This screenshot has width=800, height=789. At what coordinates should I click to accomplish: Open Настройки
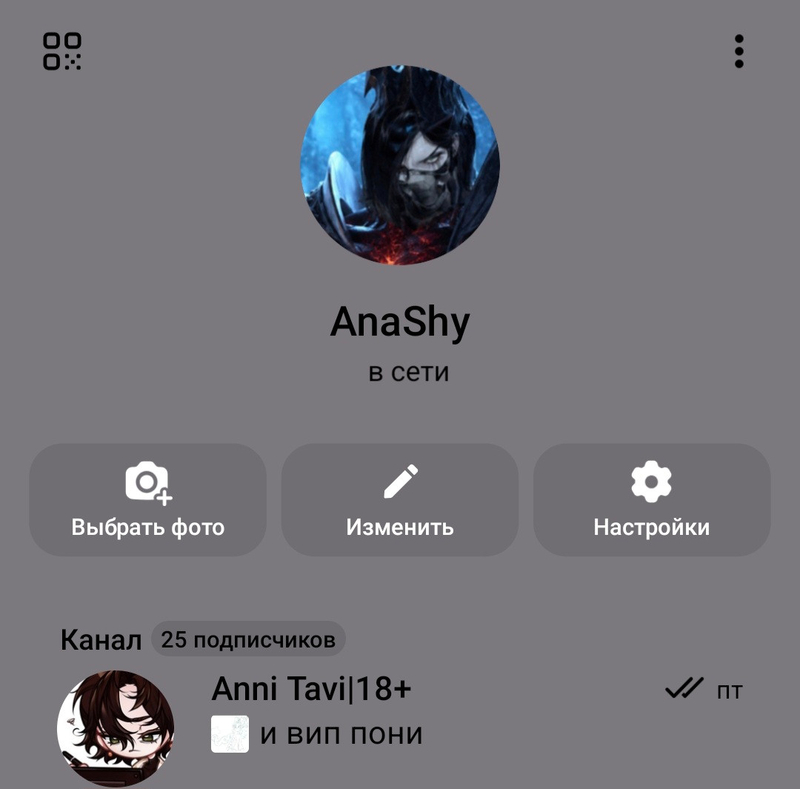[652, 500]
